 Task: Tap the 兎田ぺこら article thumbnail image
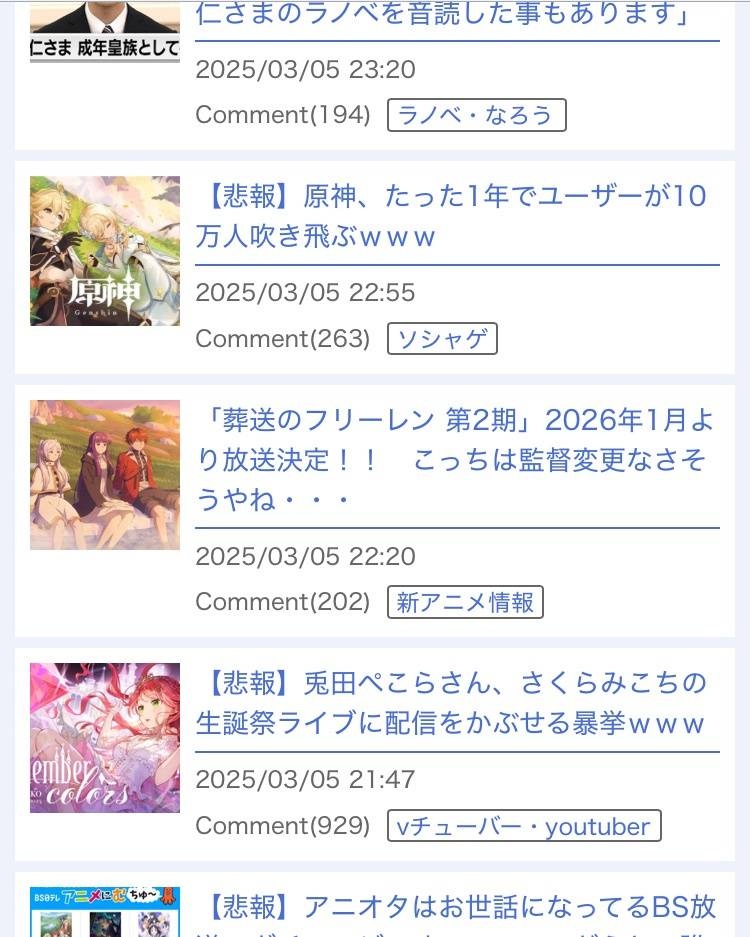tap(105, 738)
